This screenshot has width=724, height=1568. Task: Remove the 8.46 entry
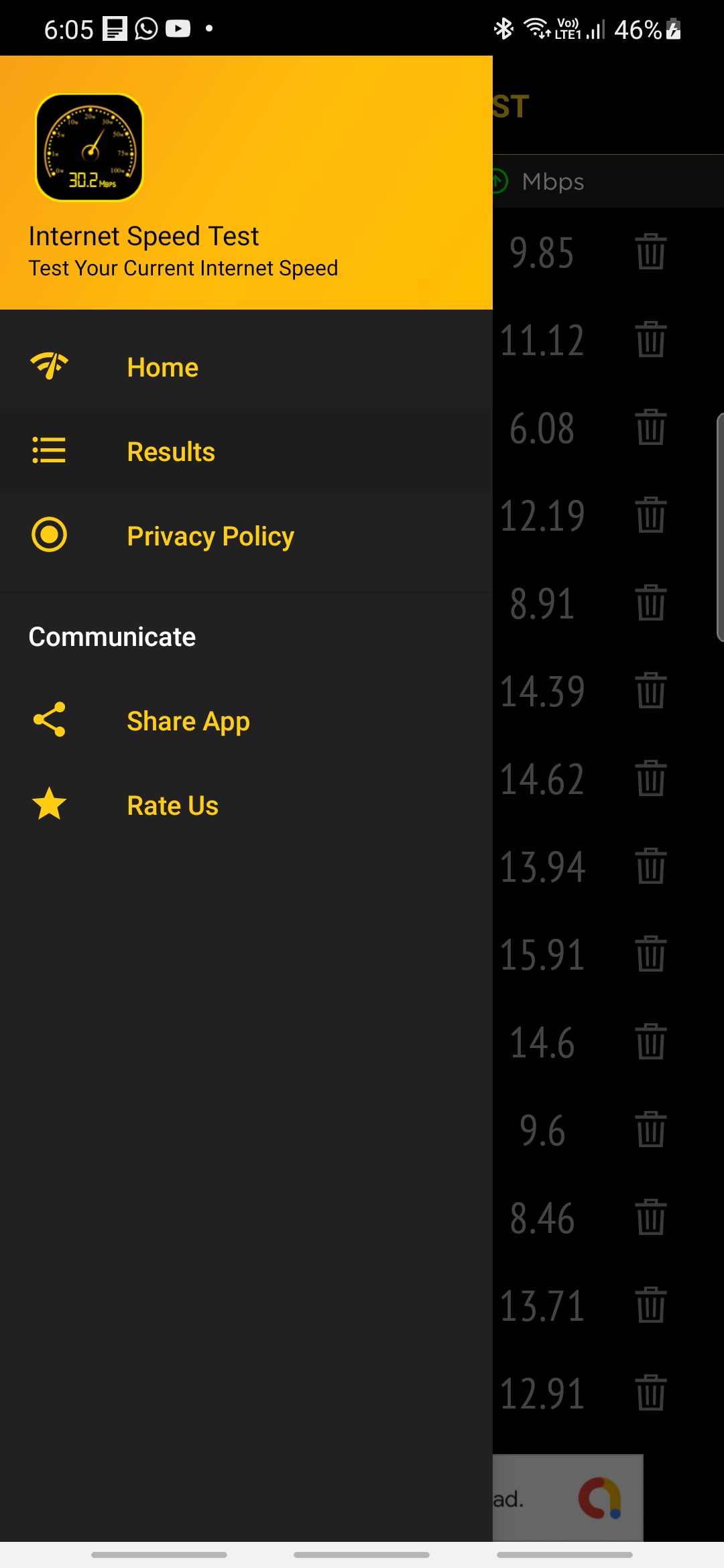(651, 1218)
